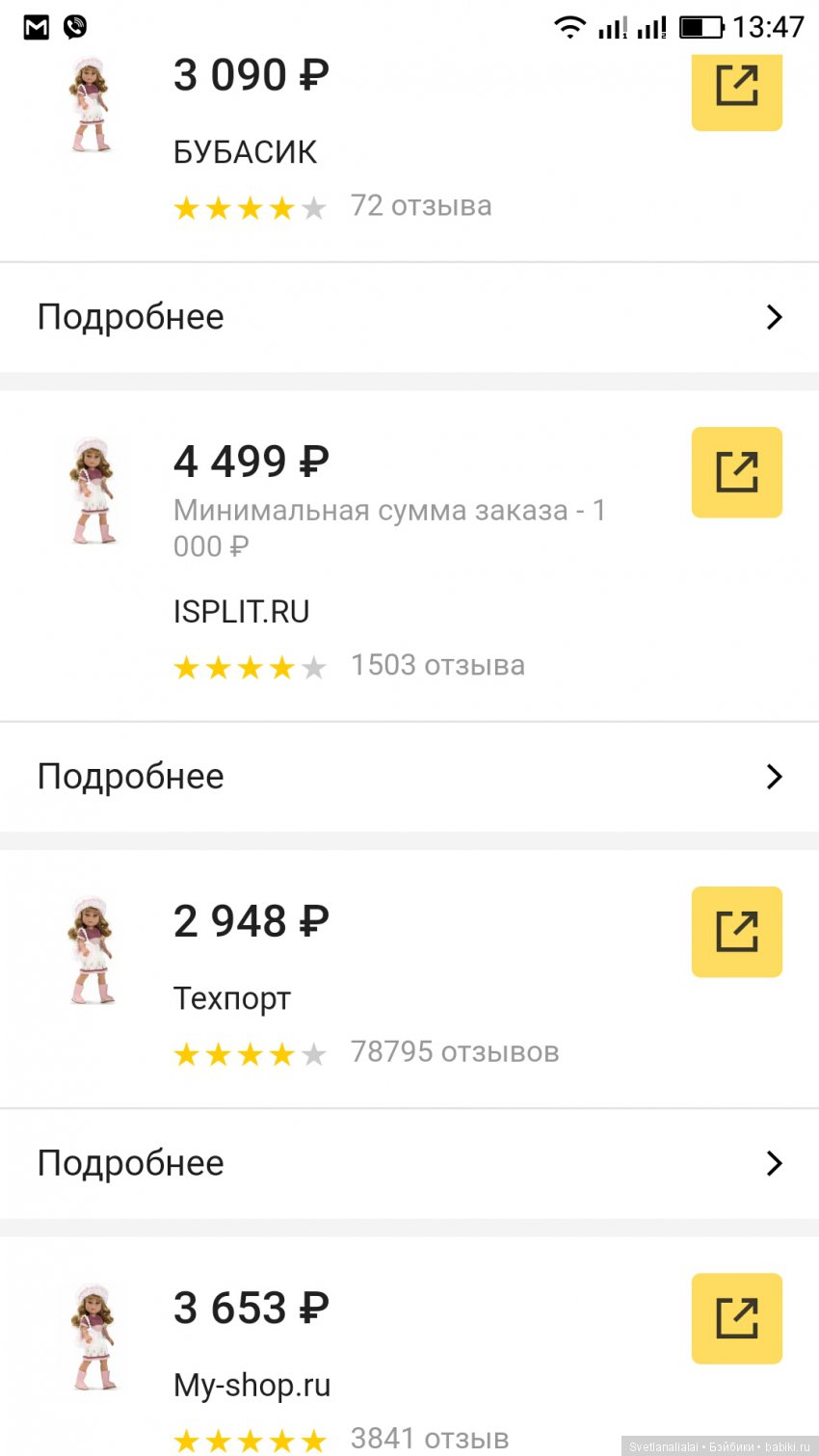The height and width of the screenshot is (1456, 819).
Task: Show Подробнее for the ISPLIT.RU offer
Action: pos(409,777)
